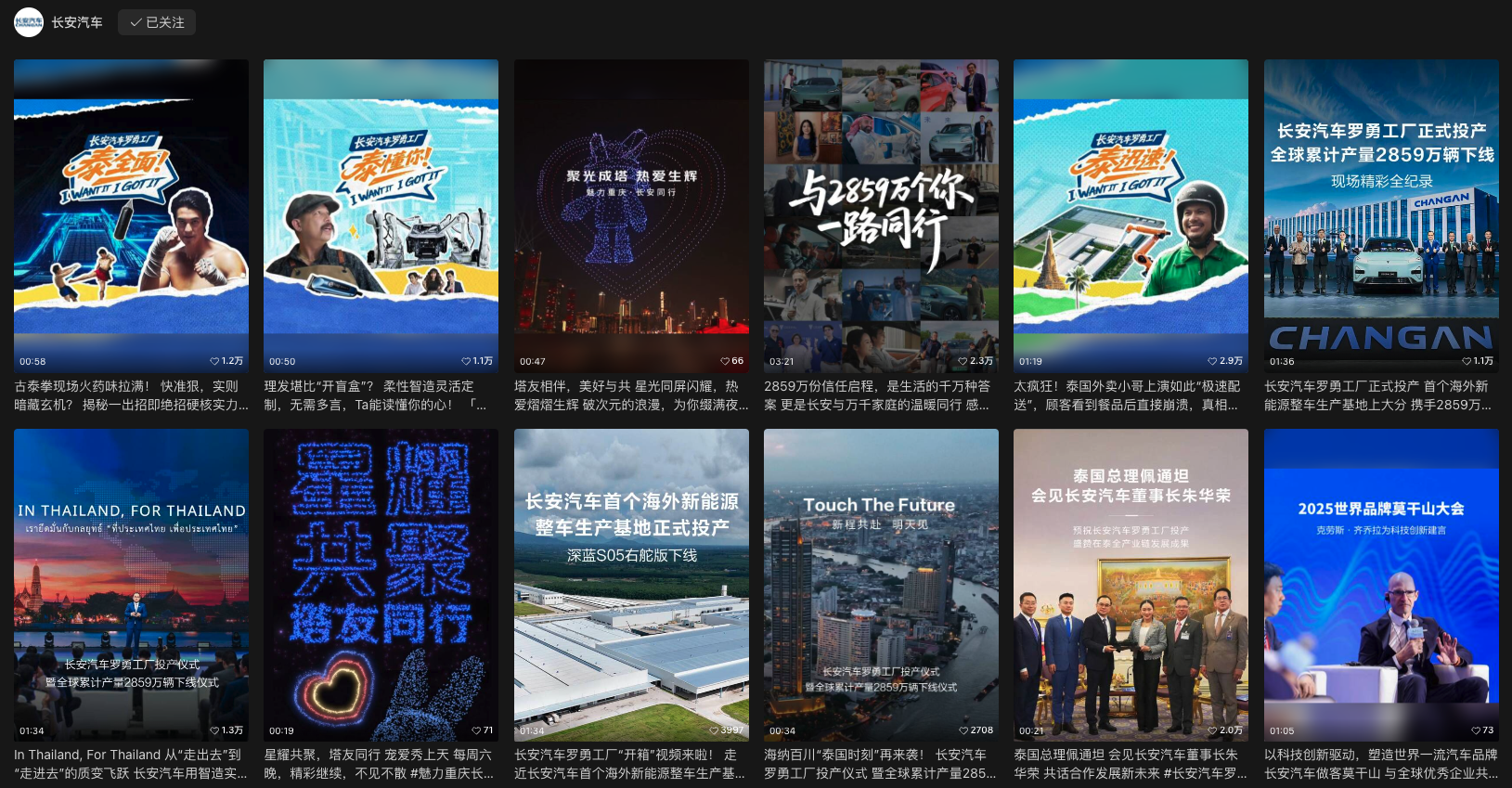Viewport: 1512px width, 788px height.
Task: Tap the 已关注 following button
Action: (157, 22)
